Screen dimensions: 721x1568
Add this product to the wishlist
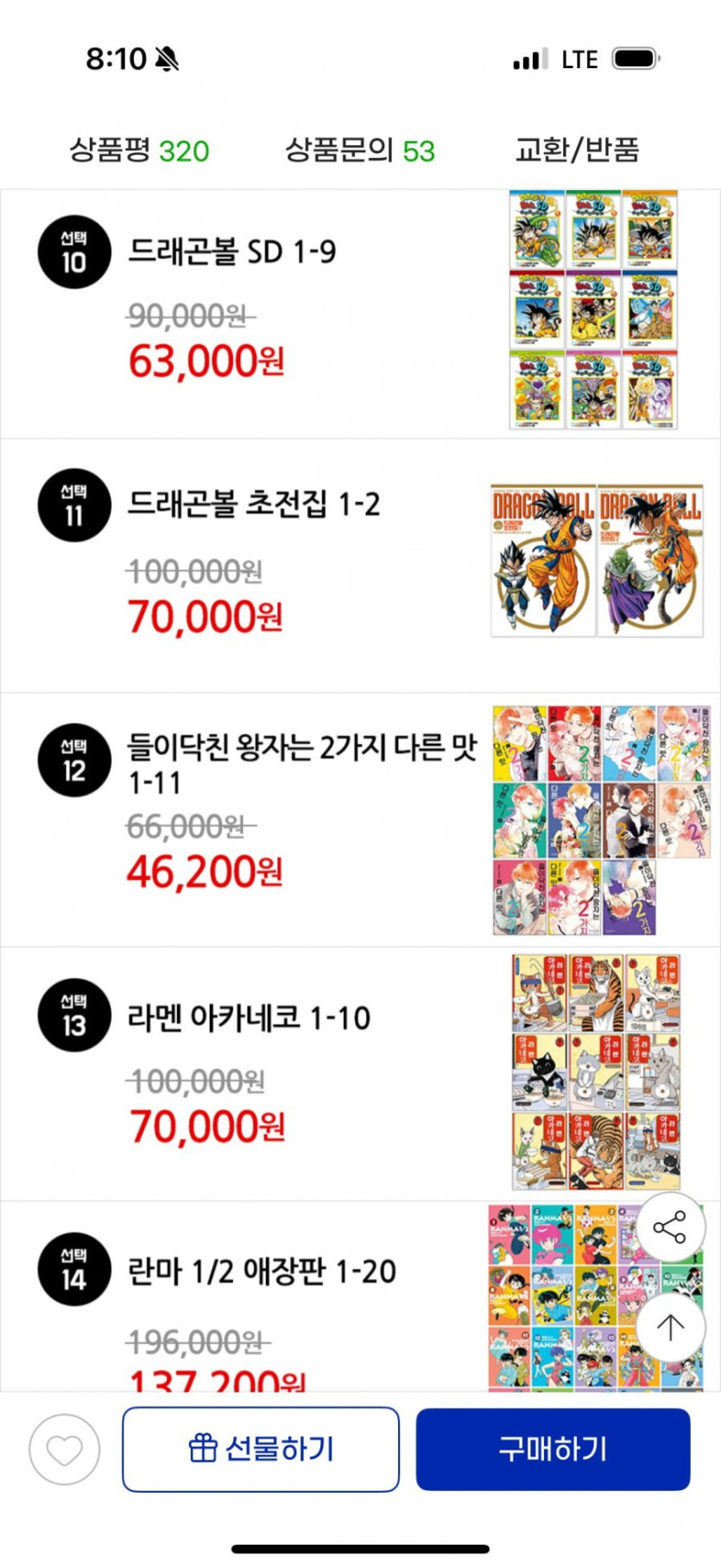click(64, 1451)
